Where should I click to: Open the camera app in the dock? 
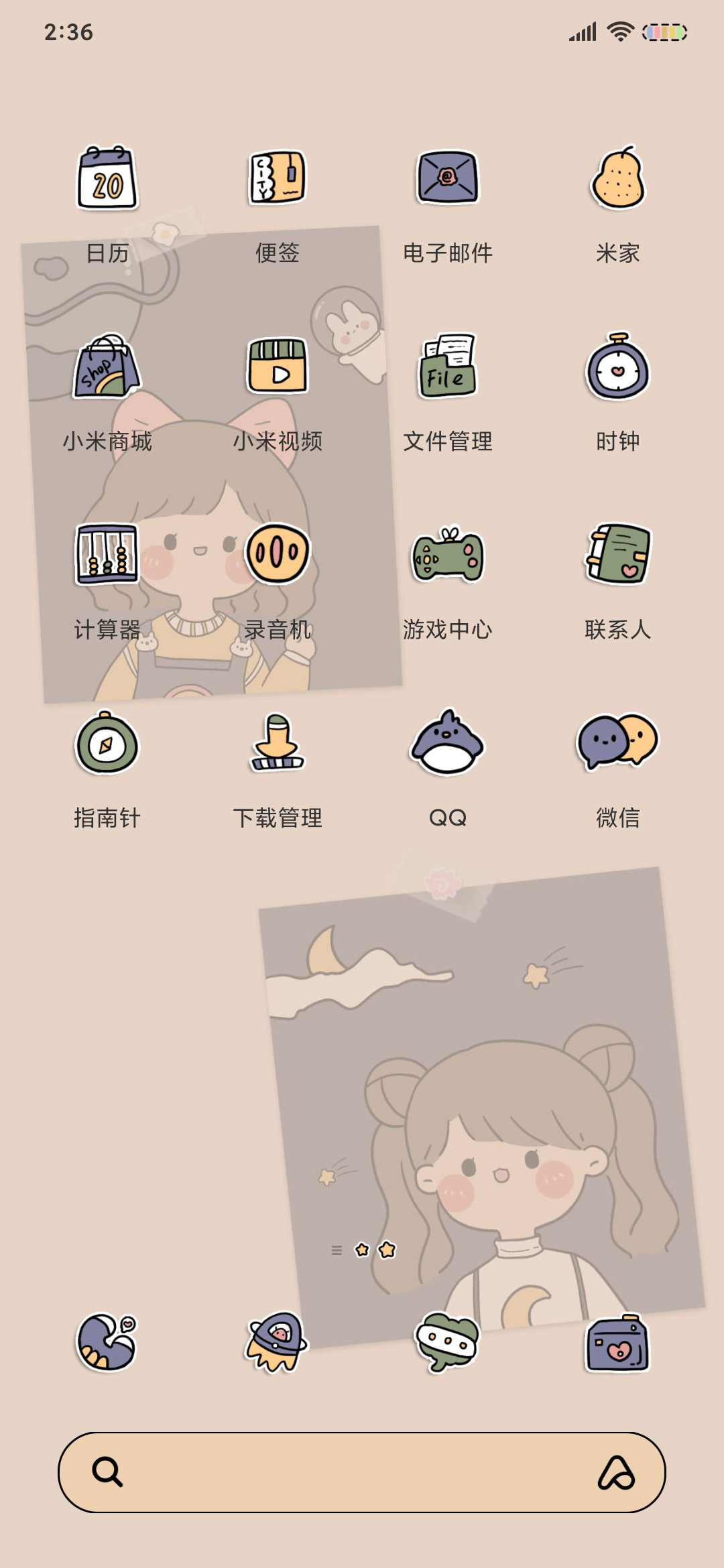617,1343
